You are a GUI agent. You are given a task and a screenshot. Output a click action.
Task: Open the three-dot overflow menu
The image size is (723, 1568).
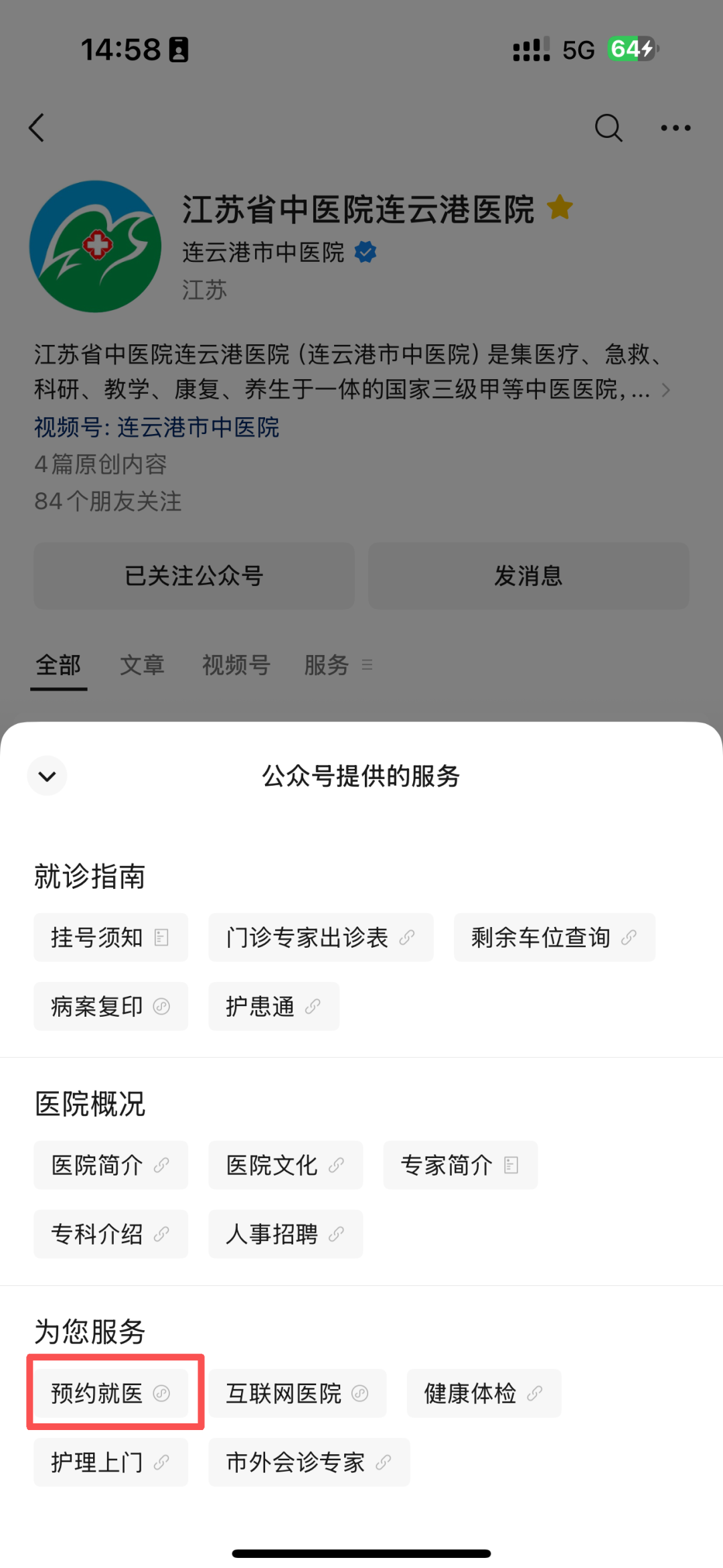(x=675, y=127)
